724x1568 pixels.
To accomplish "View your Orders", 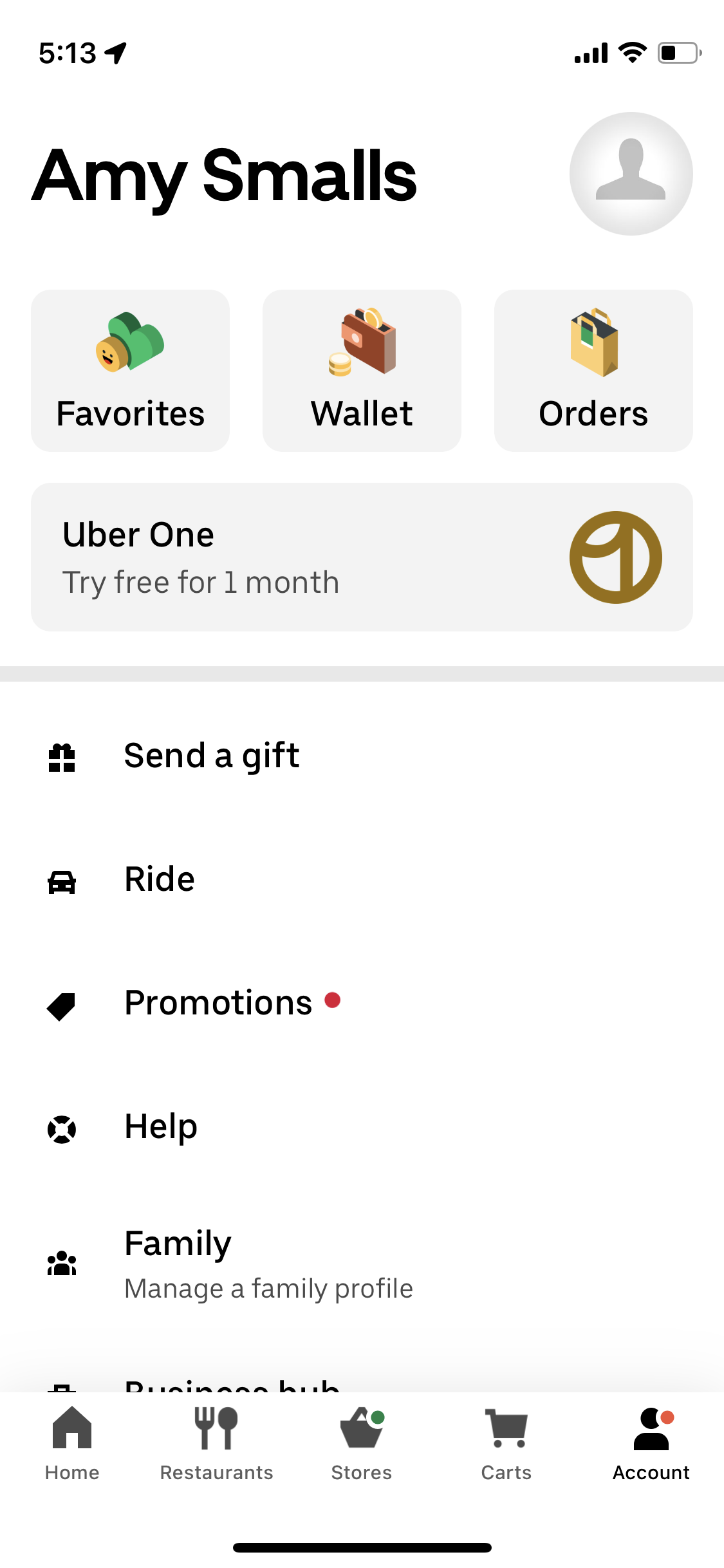I will pos(592,370).
